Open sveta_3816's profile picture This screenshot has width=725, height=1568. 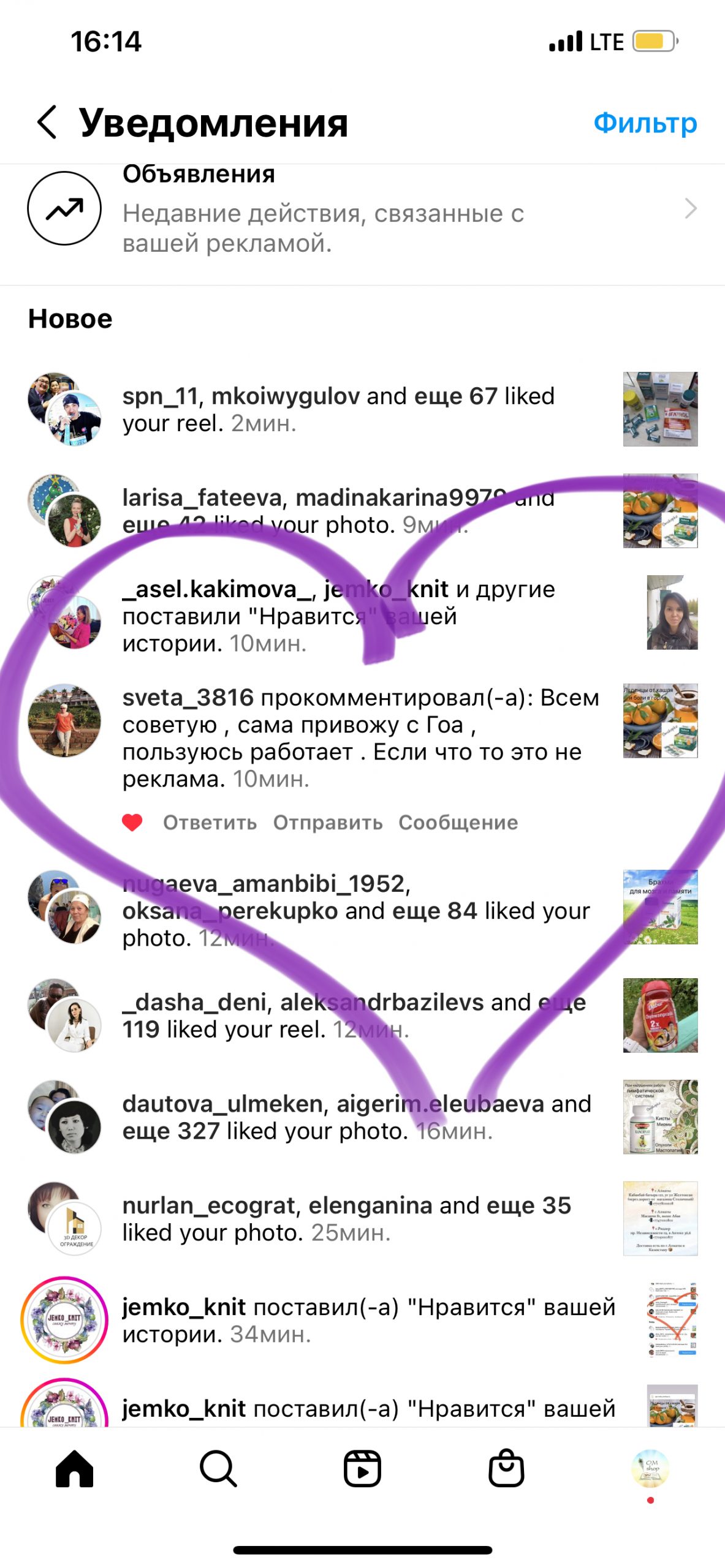pos(64,720)
